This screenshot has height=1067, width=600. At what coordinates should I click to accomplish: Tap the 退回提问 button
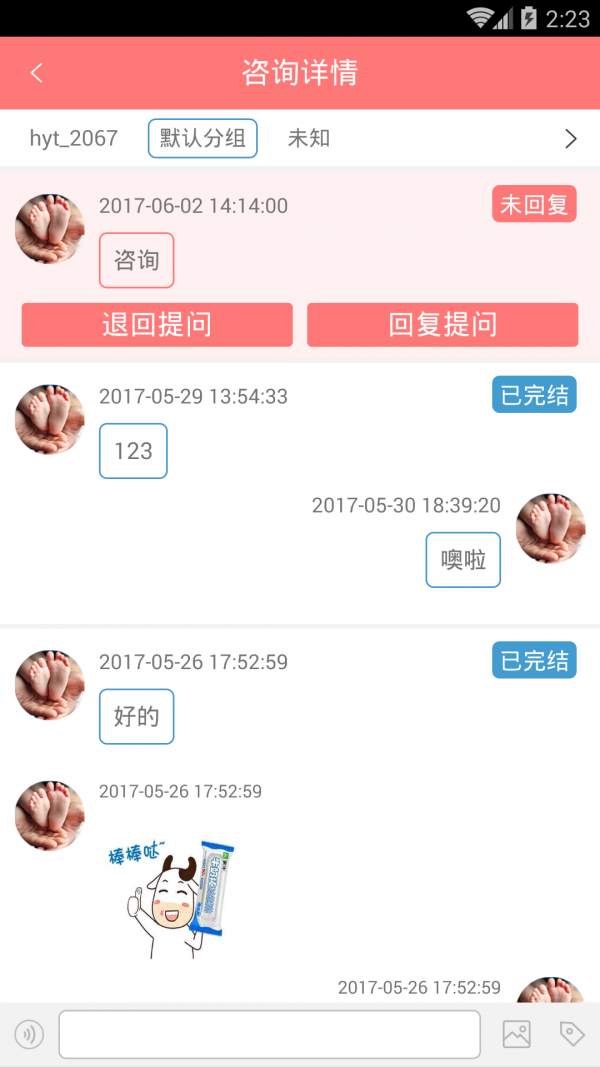click(x=157, y=325)
